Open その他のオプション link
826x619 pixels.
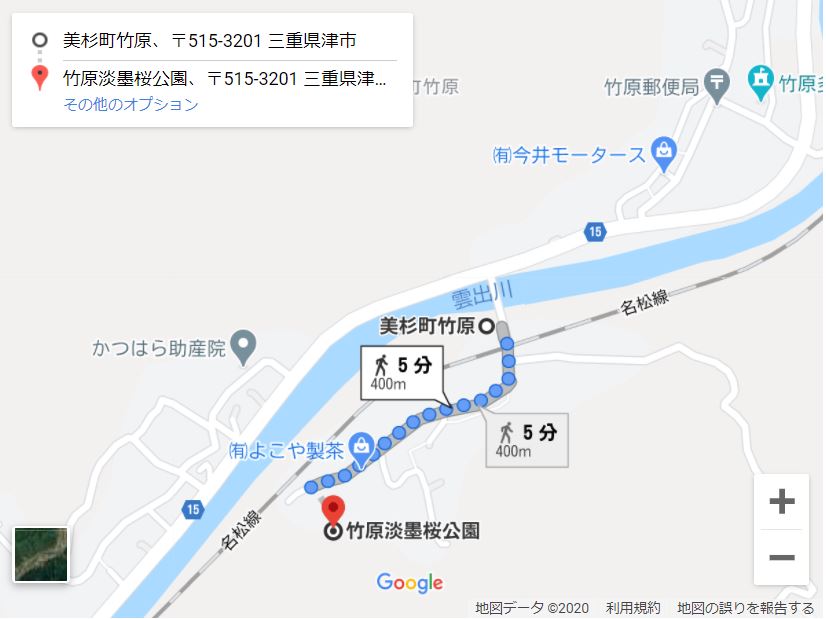tap(131, 104)
